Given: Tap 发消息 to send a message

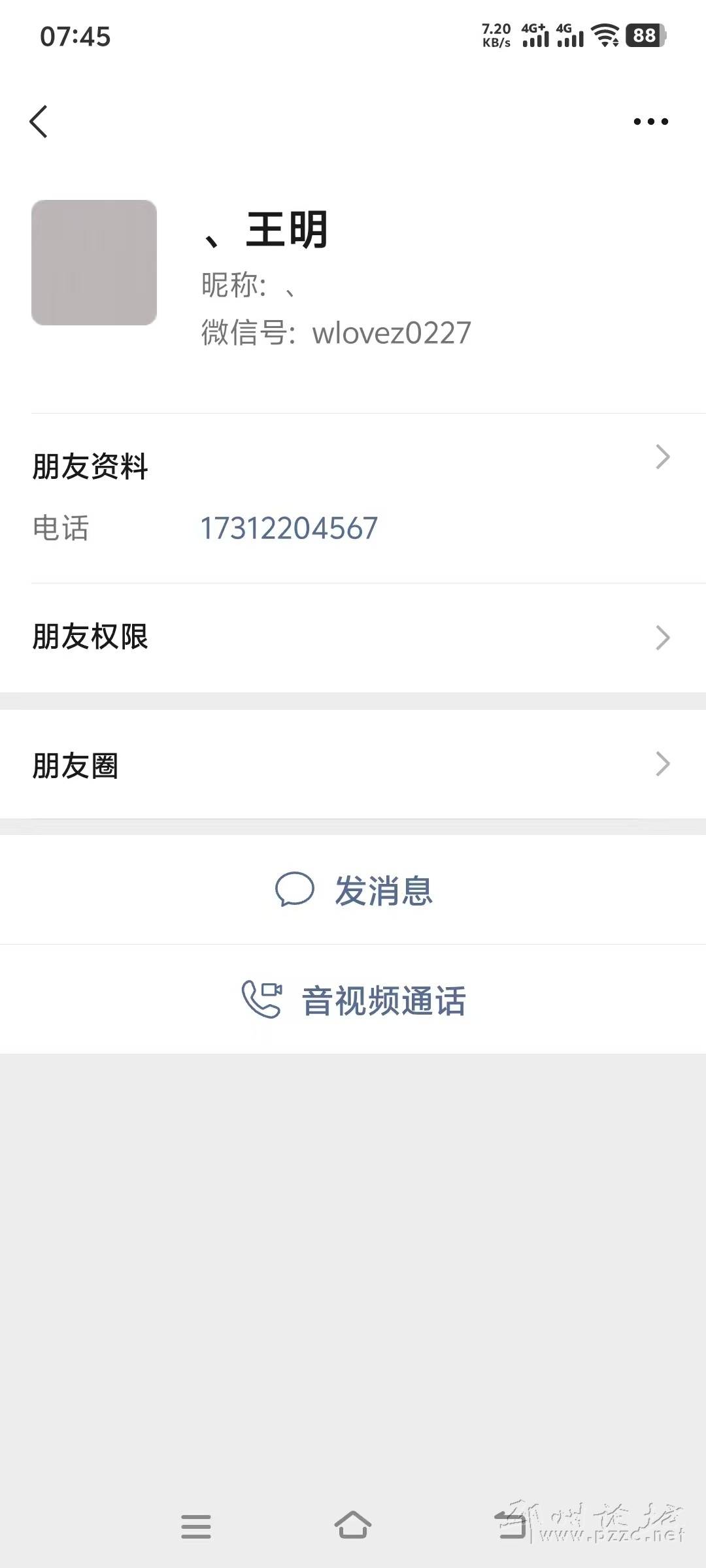Looking at the screenshot, I should [353, 890].
